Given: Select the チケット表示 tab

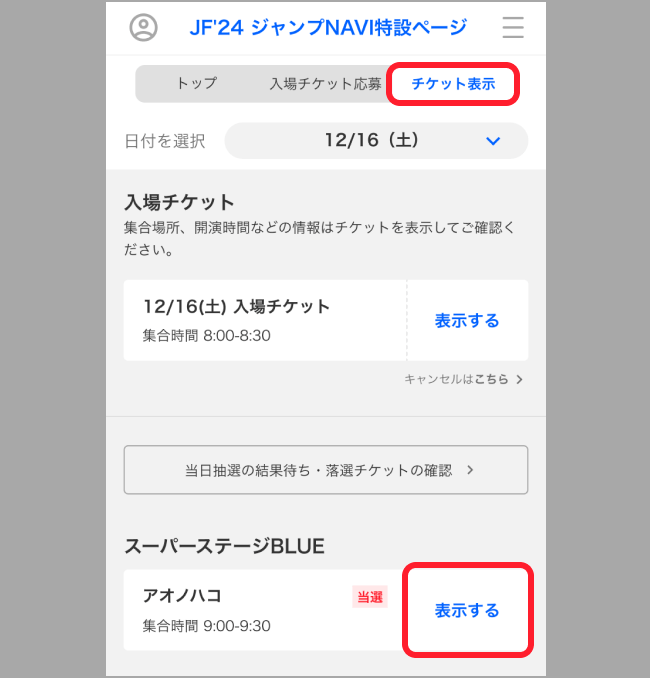Looking at the screenshot, I should [453, 84].
